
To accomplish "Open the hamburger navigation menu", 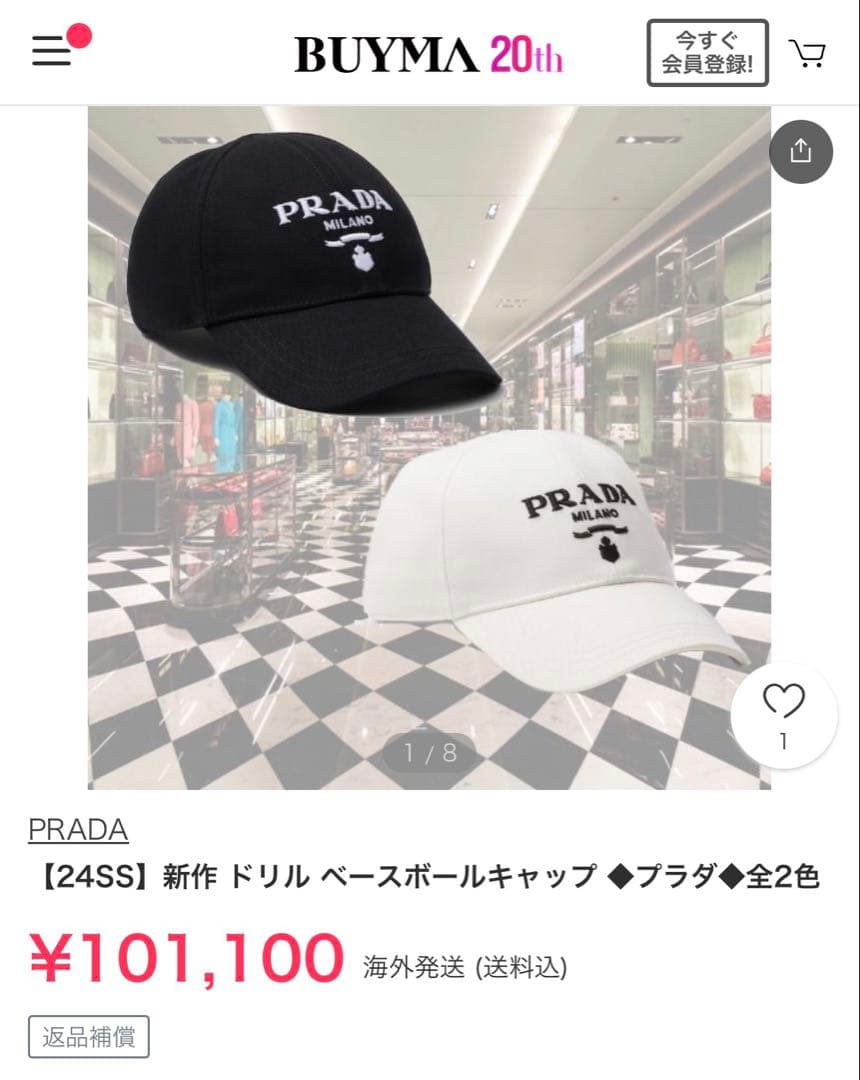I will (x=48, y=52).
